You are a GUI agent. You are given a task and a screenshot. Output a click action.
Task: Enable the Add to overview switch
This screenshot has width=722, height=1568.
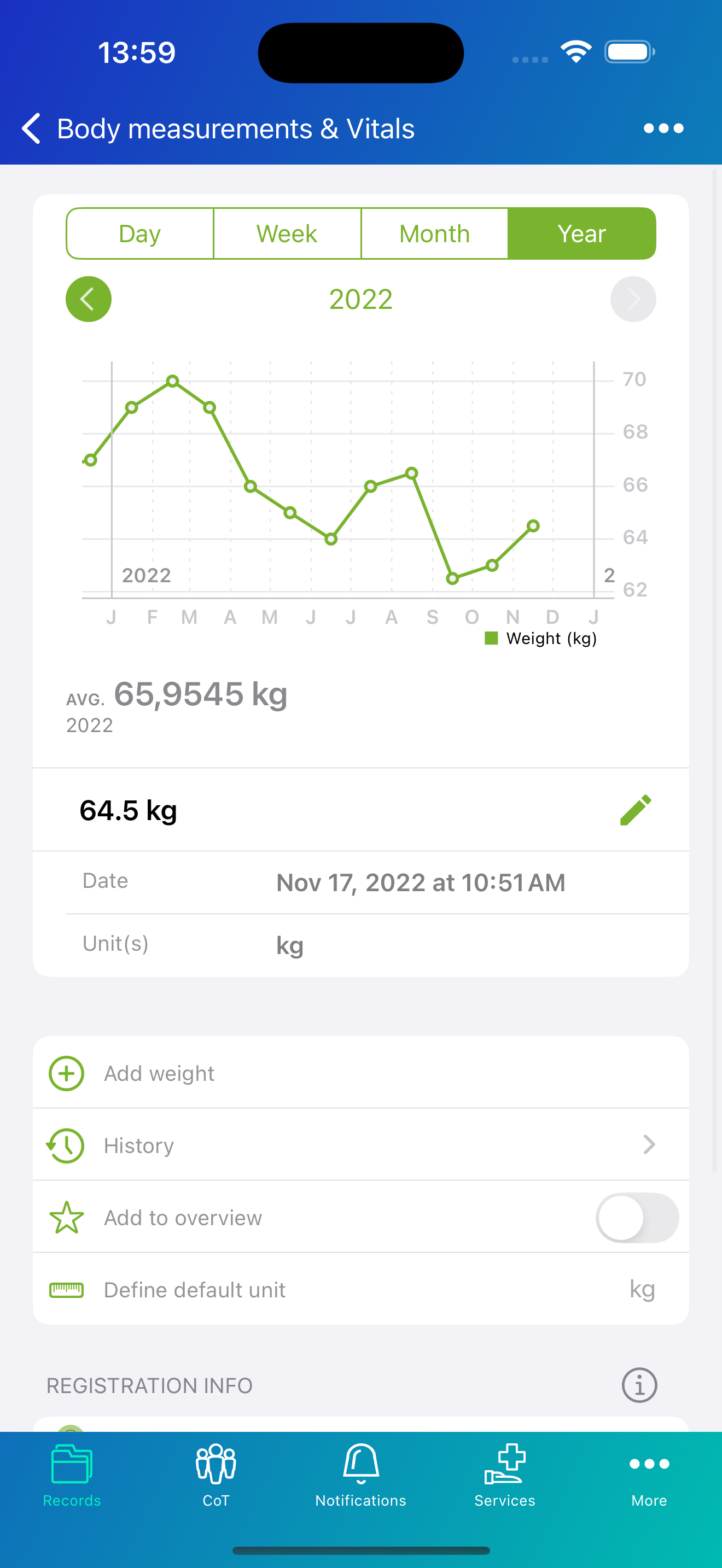pyautogui.click(x=637, y=1218)
